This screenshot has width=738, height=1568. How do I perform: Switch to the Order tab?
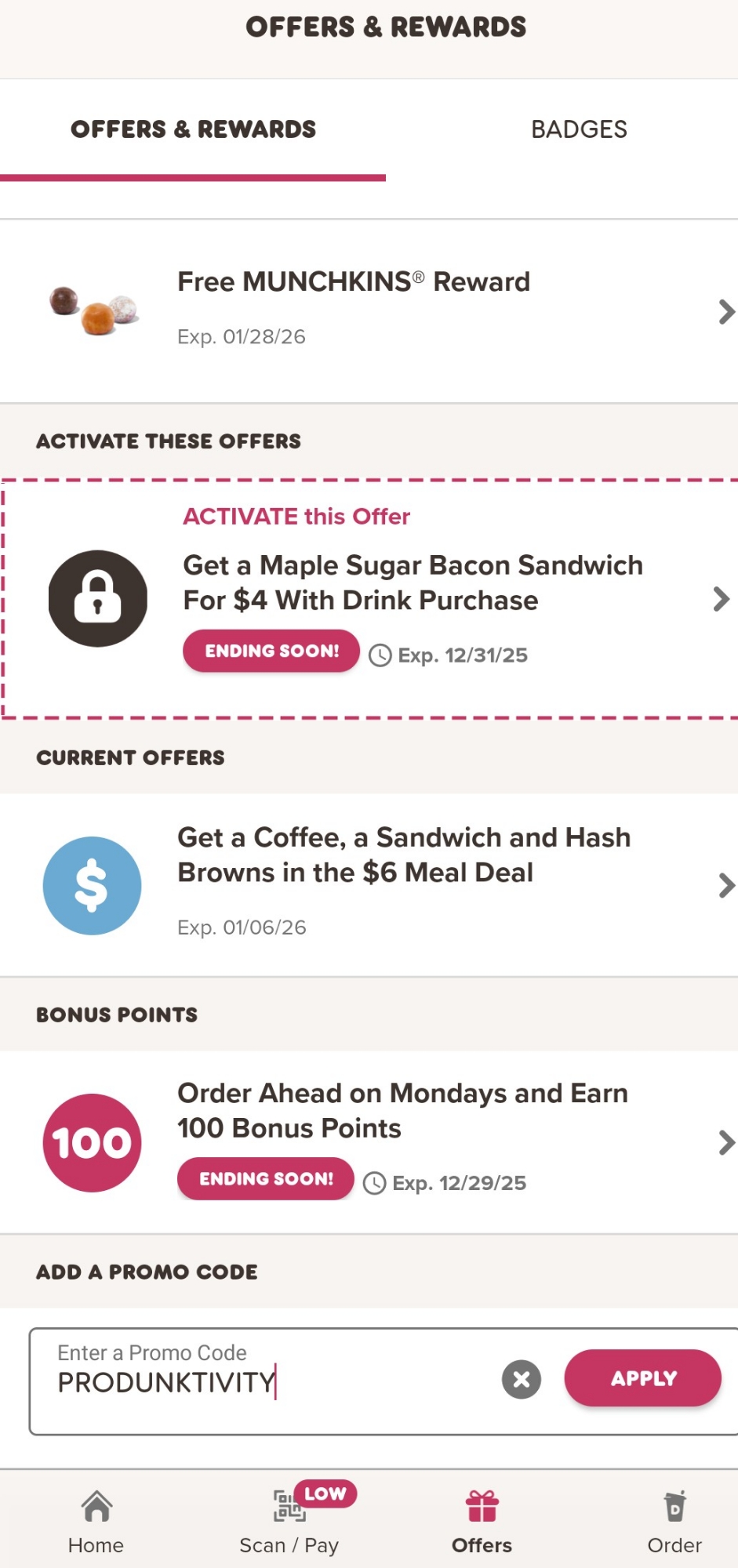click(674, 1523)
